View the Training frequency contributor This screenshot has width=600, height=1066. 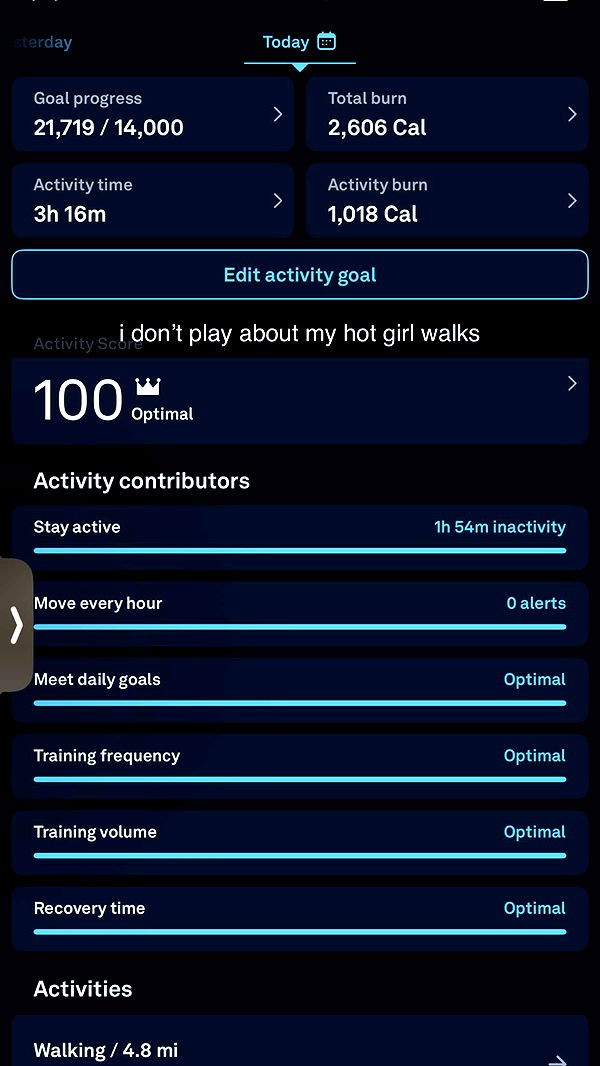[300, 764]
